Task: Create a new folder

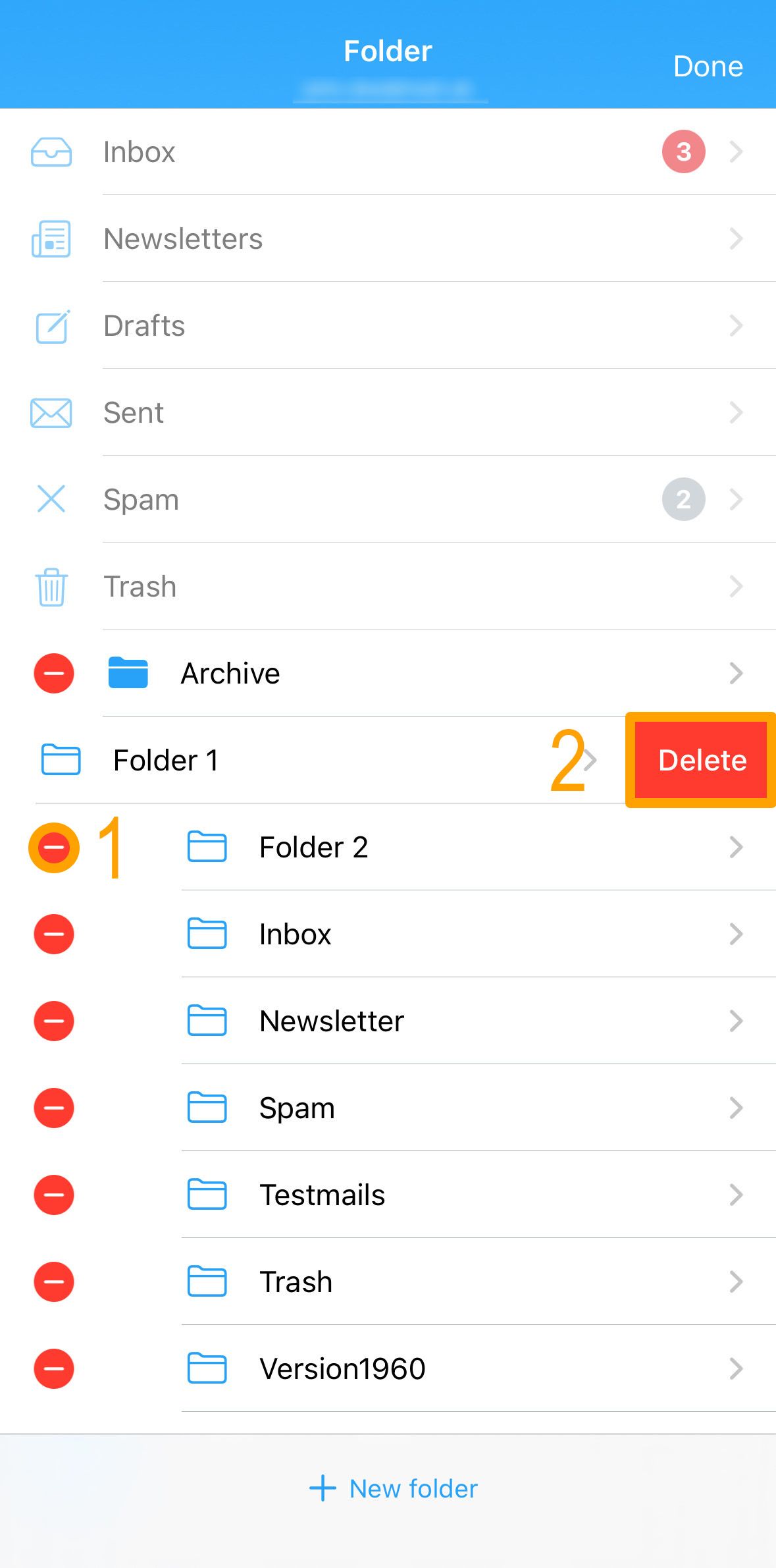Action: tap(394, 1488)
